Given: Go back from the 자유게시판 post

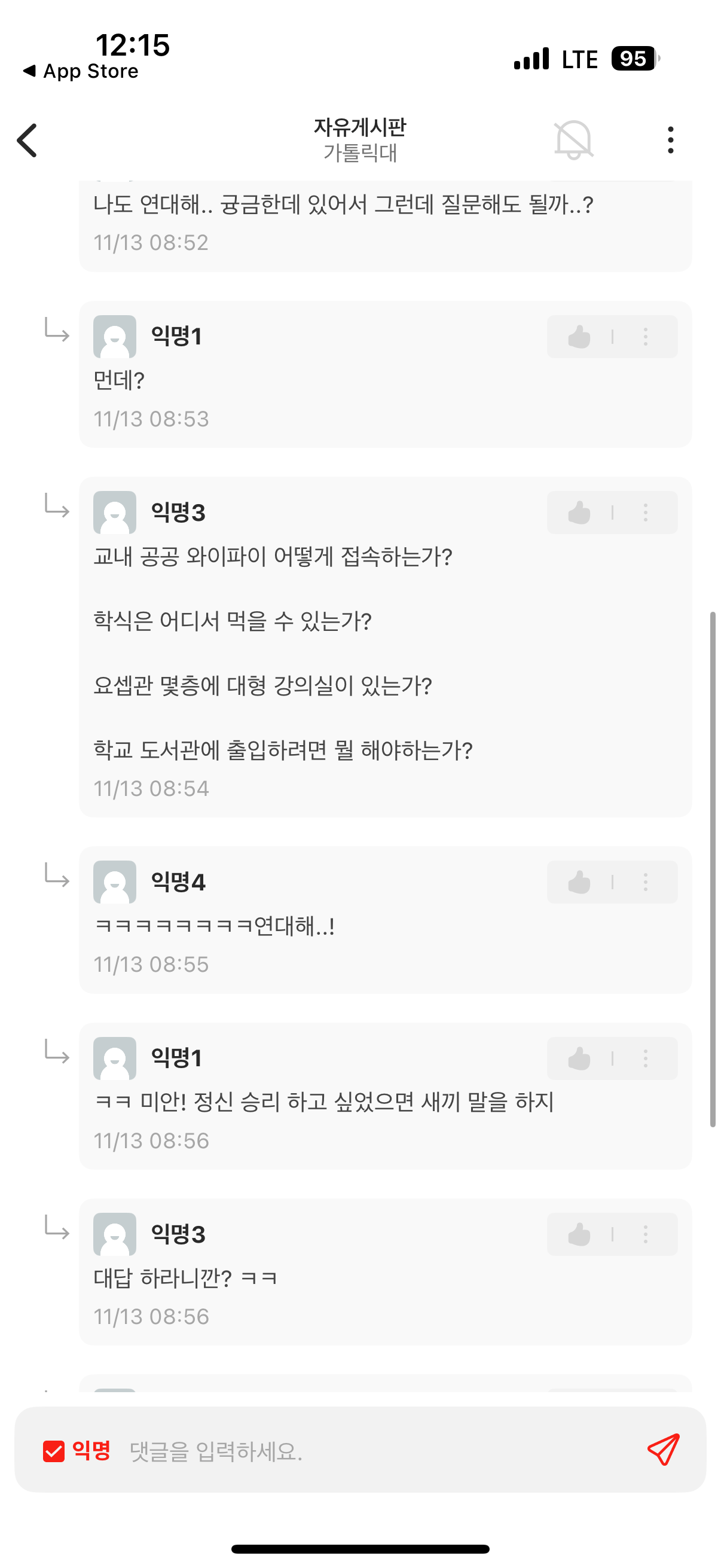Looking at the screenshot, I should [x=28, y=140].
